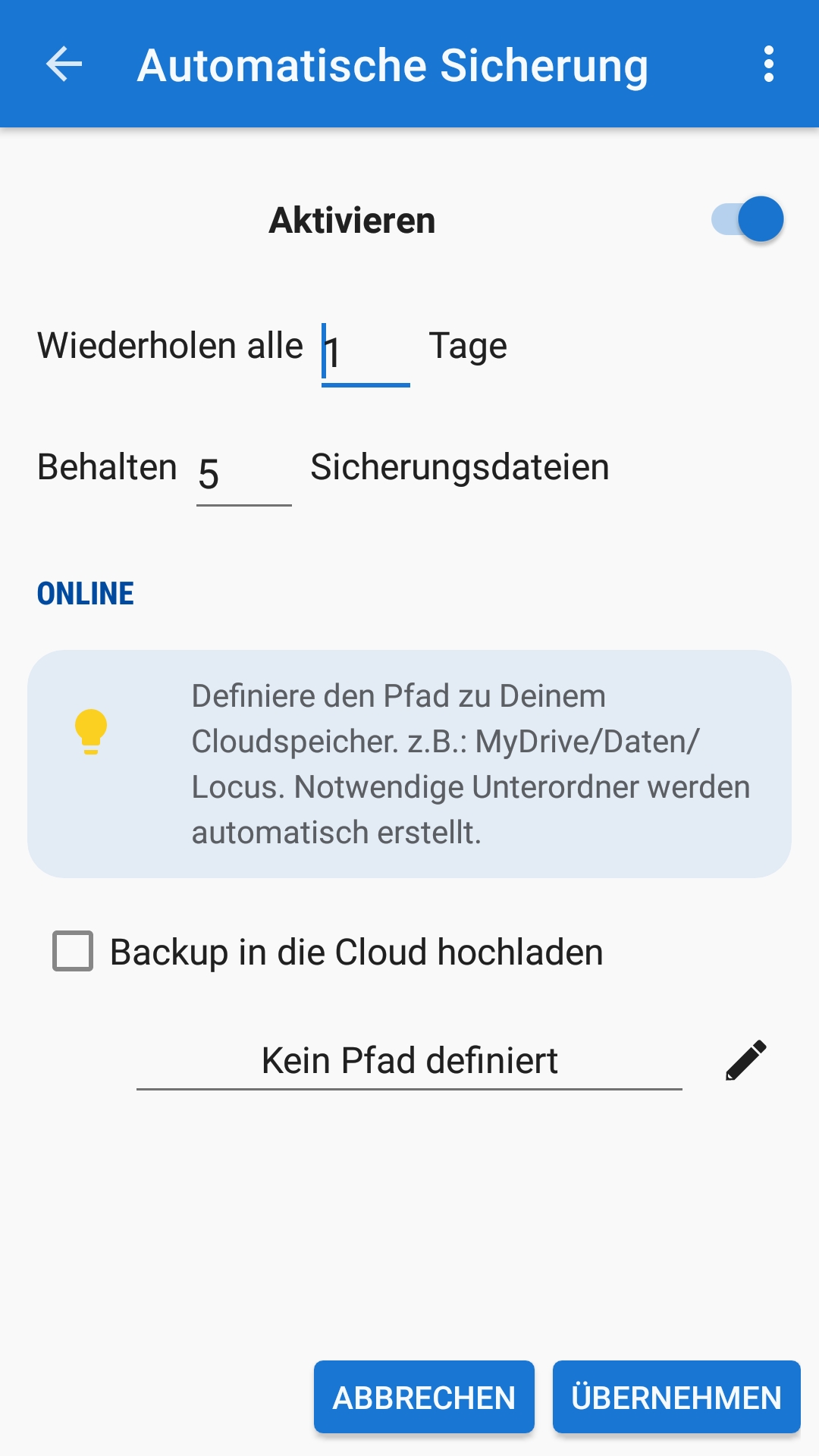The width and height of the screenshot is (819, 1456).
Task: Focus the Wiederholen alle days field
Action: [x=366, y=353]
